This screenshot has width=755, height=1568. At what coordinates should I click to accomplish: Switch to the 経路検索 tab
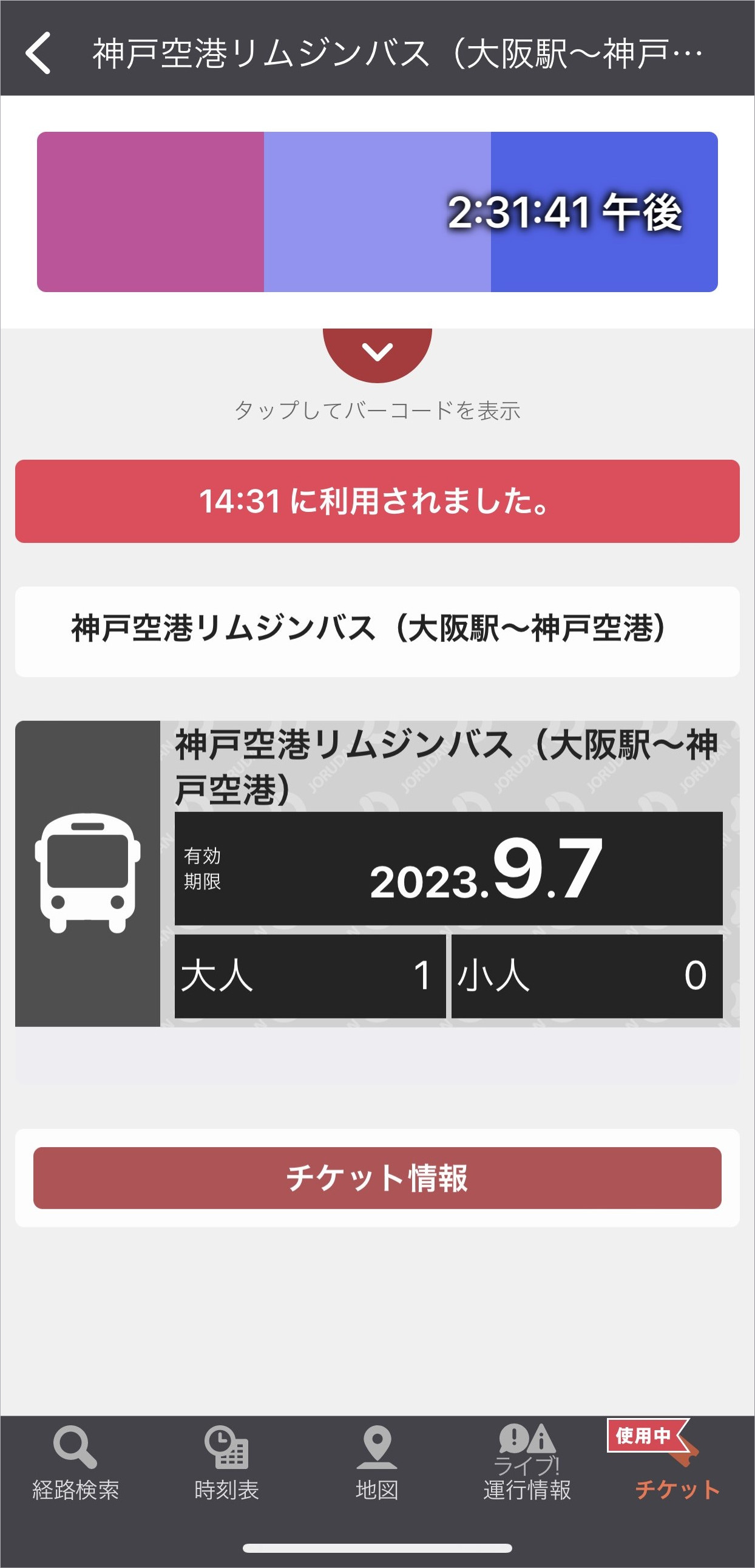tap(75, 1464)
